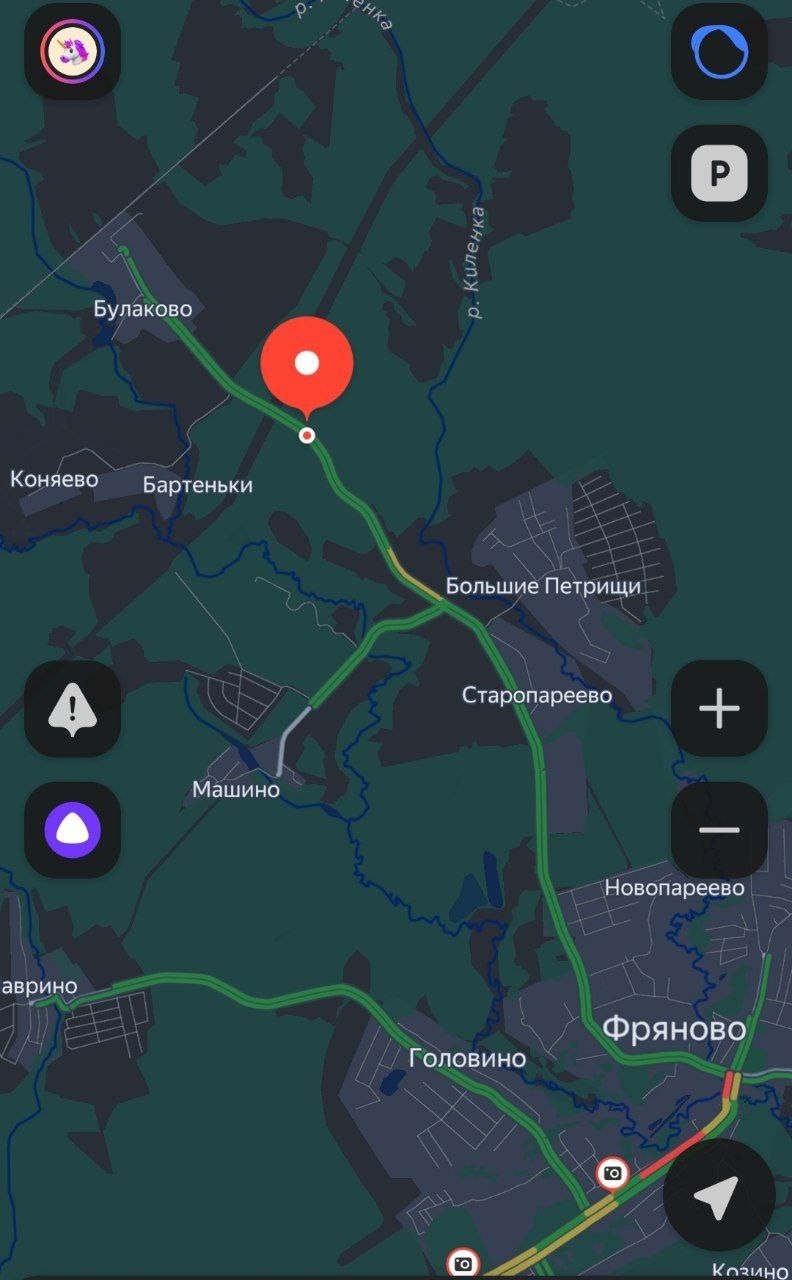Center map on my location arrow

point(718,1196)
